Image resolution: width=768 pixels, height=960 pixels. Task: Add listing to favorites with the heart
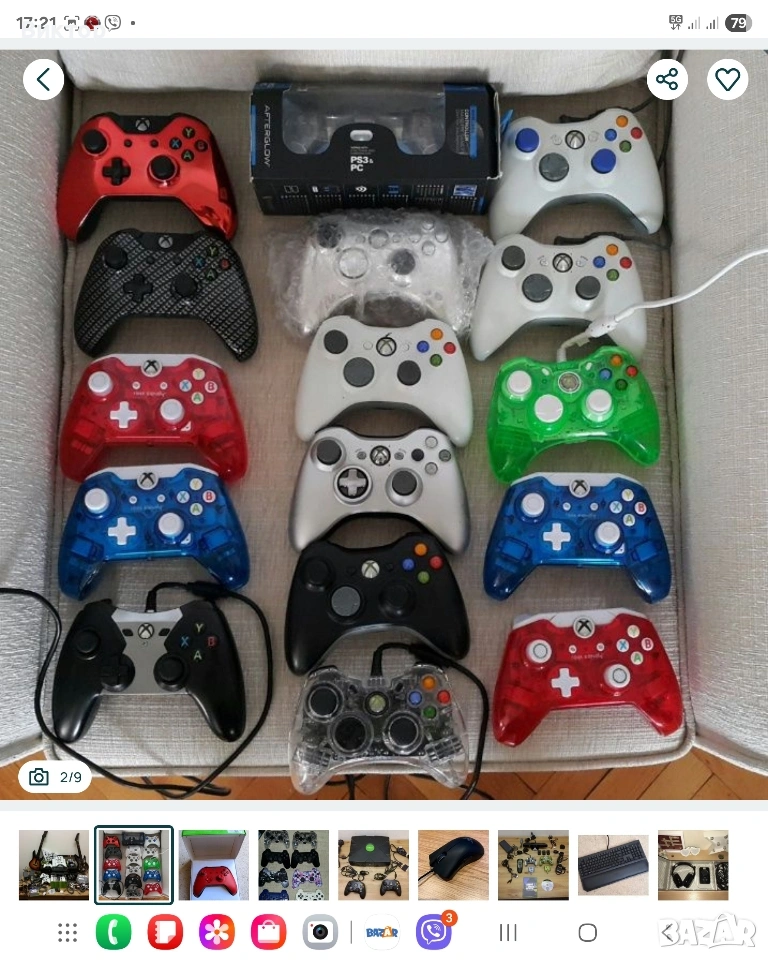coord(728,79)
